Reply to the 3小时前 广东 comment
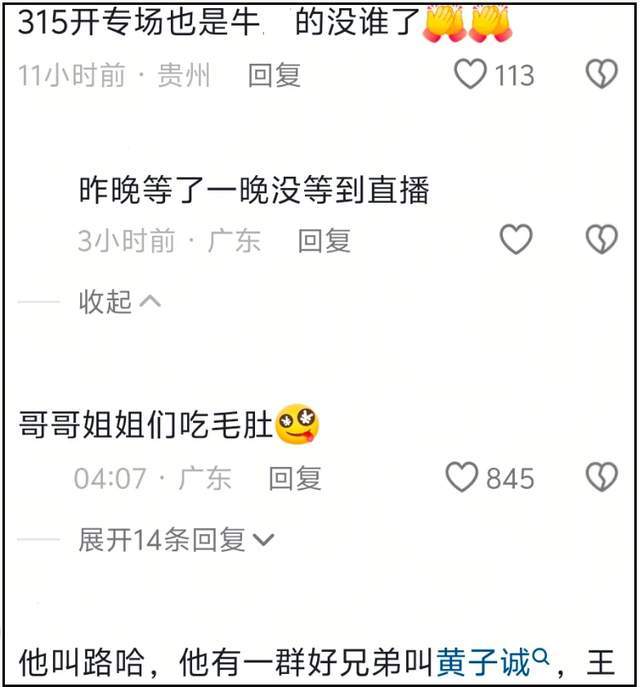640x687 pixels. [324, 241]
